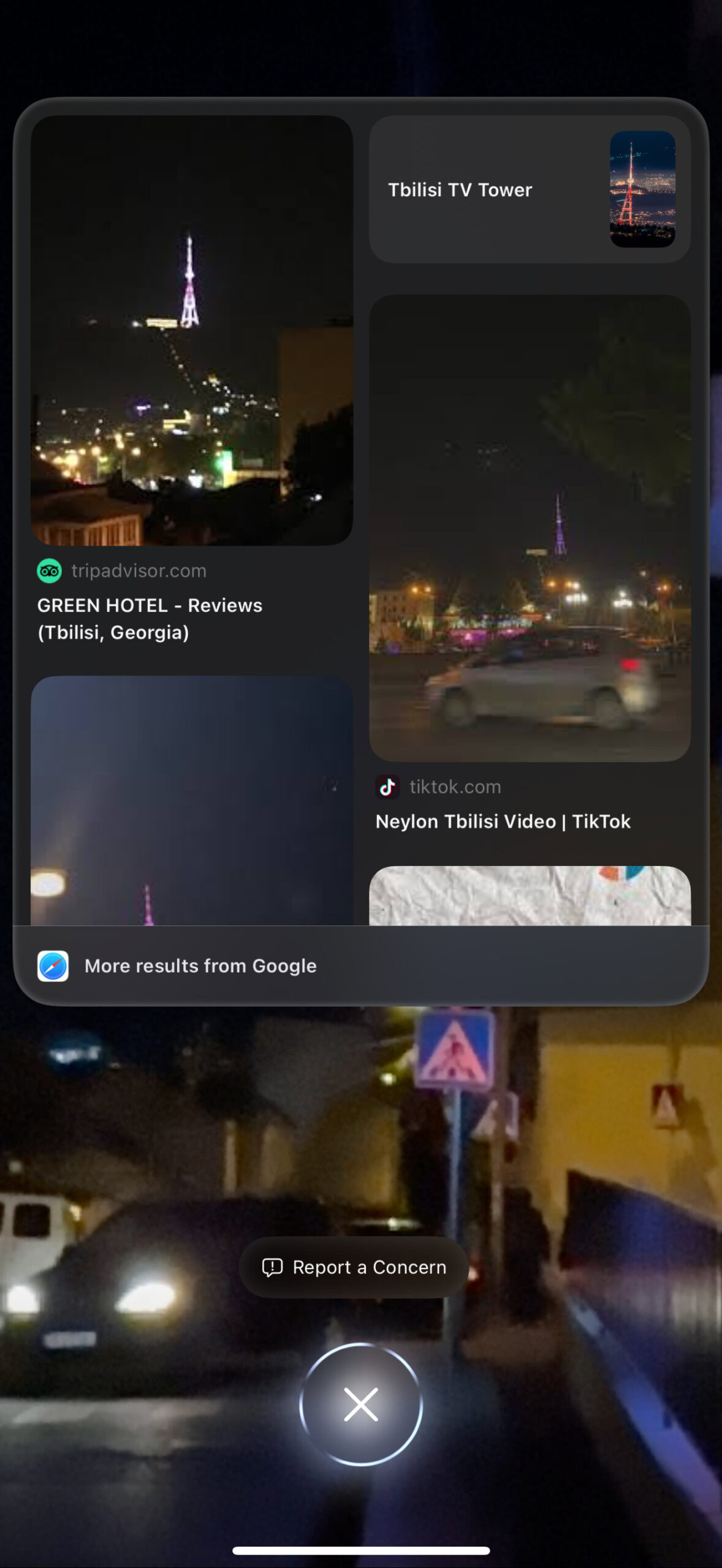Tap More results from Google
722x1568 pixels.
click(200, 966)
